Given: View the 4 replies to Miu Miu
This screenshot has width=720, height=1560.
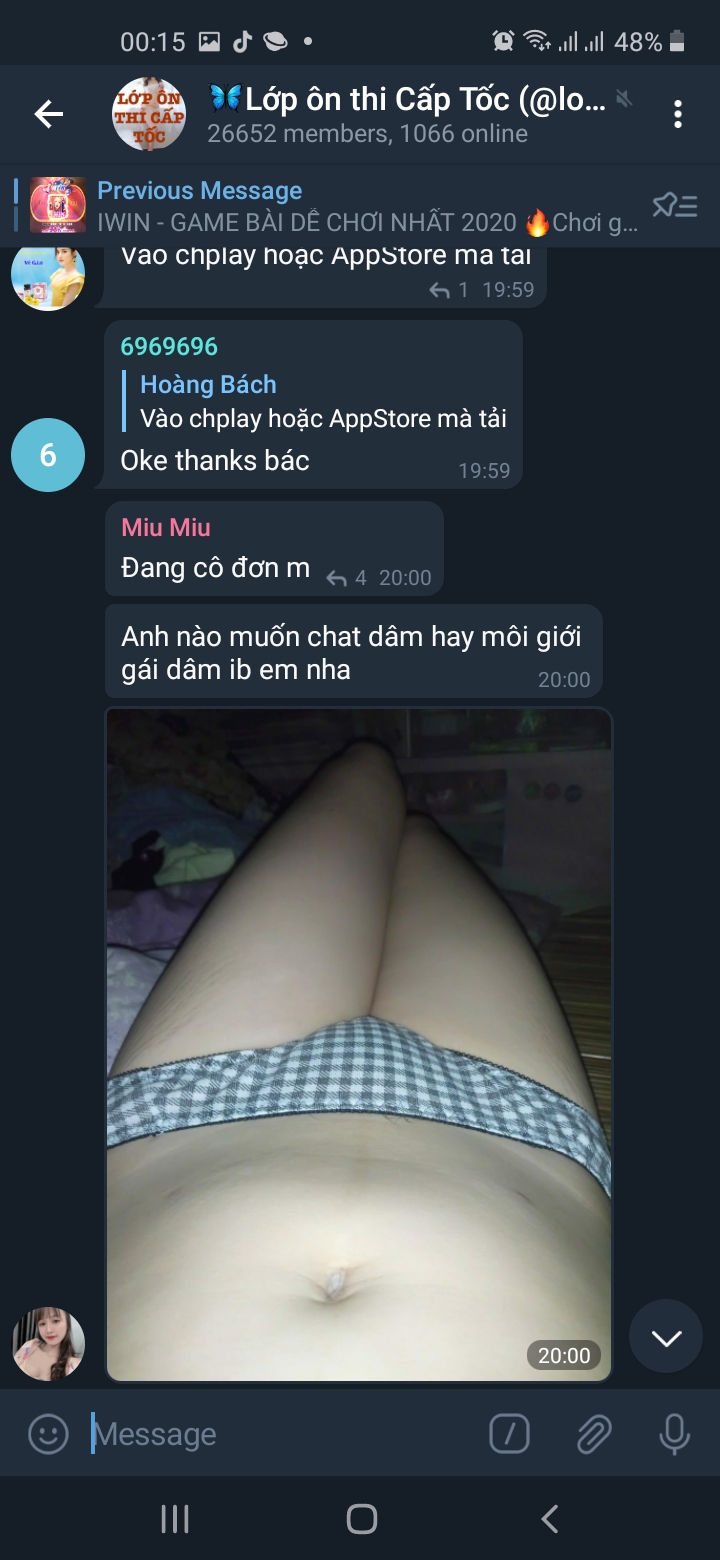Looking at the screenshot, I should click(x=347, y=578).
